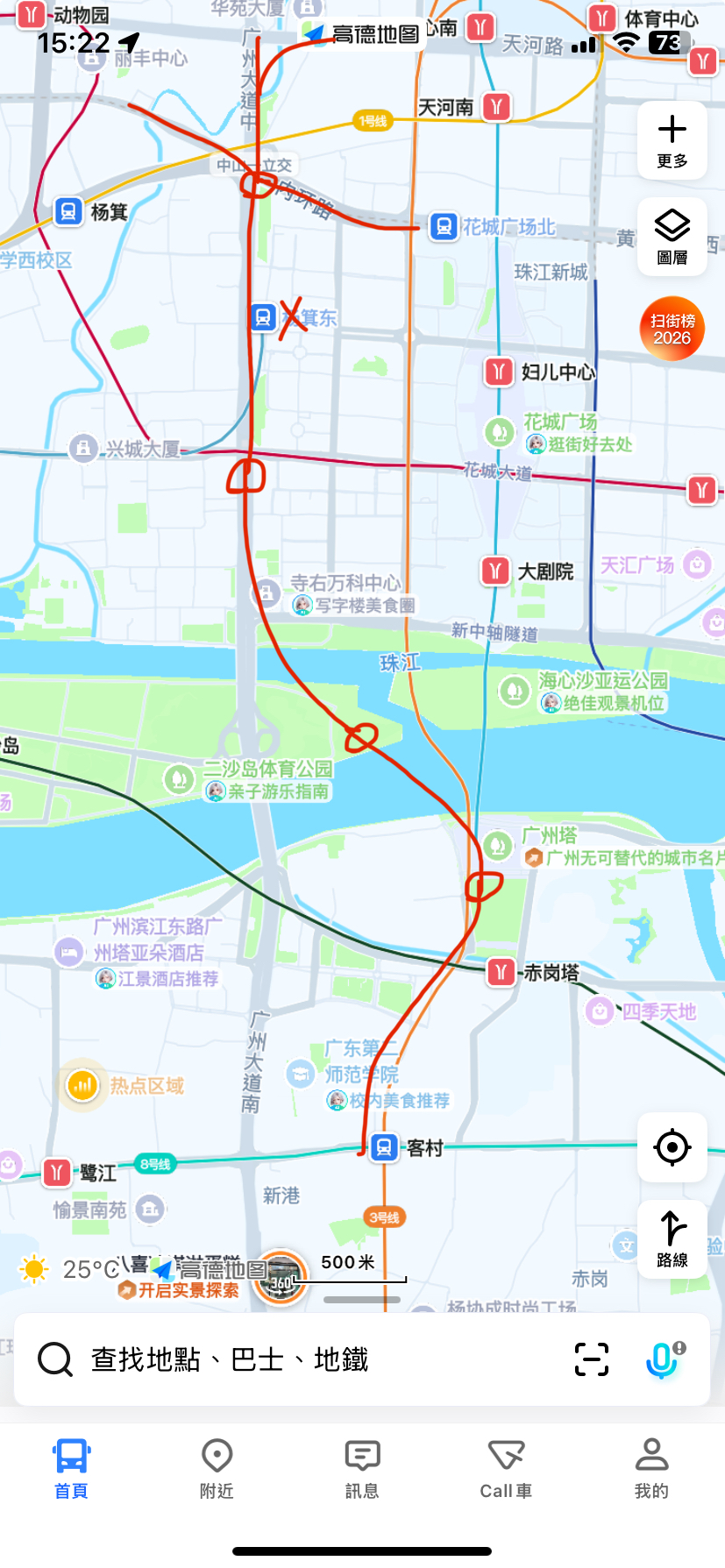
Task: Start voice search with the microphone
Action: (x=663, y=1359)
